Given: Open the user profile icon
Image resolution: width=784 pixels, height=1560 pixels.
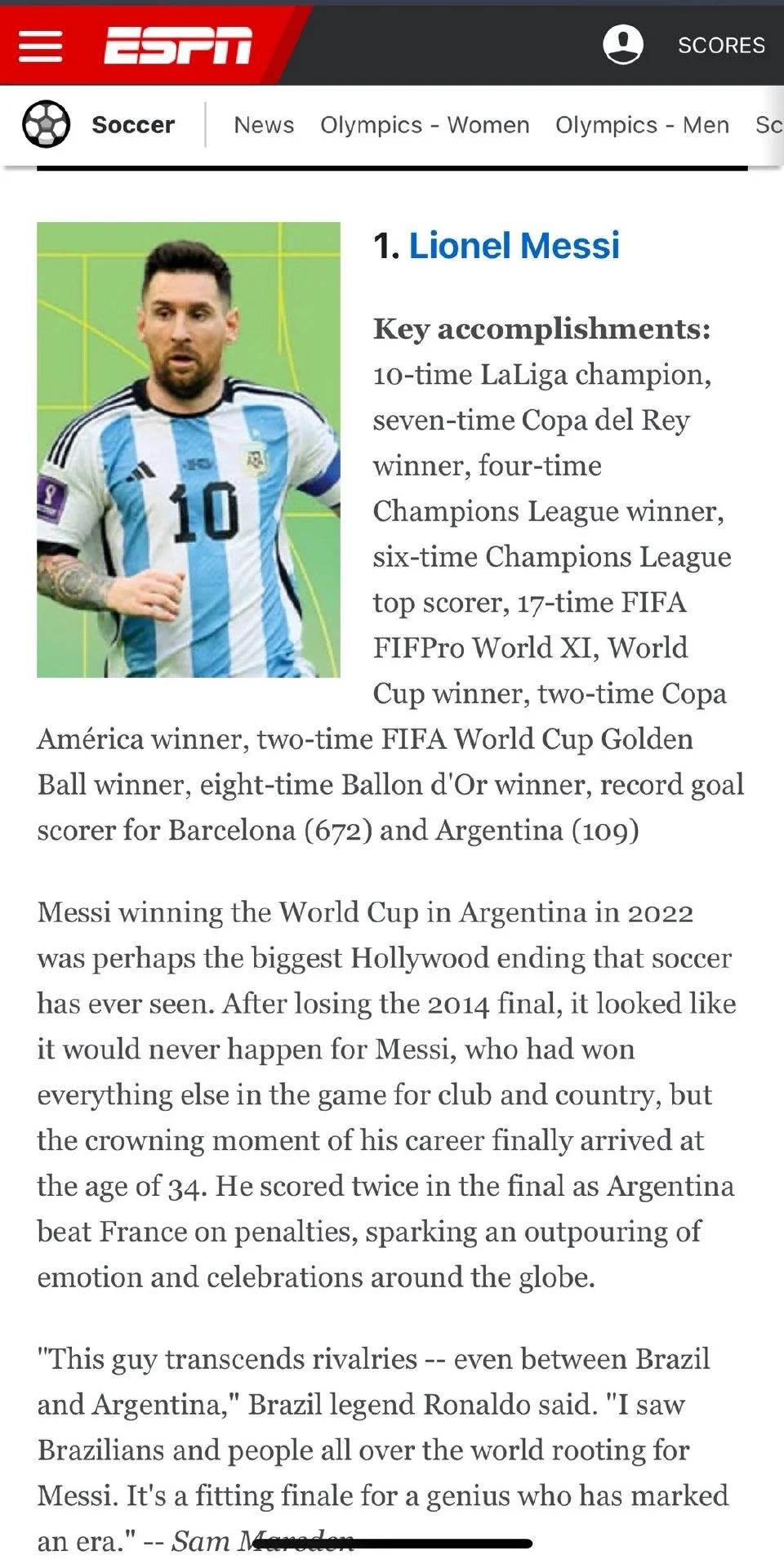Looking at the screenshot, I should [x=622, y=45].
